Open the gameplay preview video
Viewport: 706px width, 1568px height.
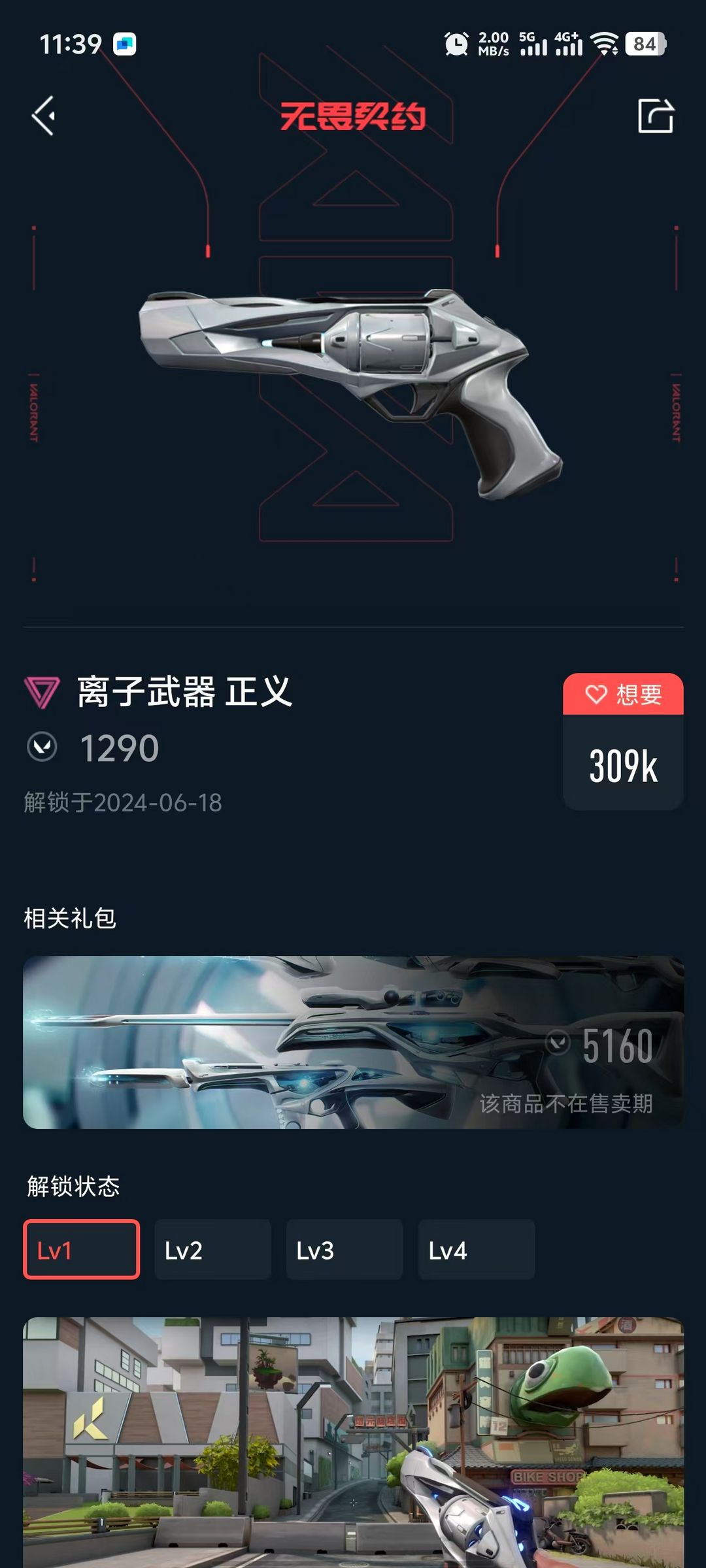(354, 1443)
